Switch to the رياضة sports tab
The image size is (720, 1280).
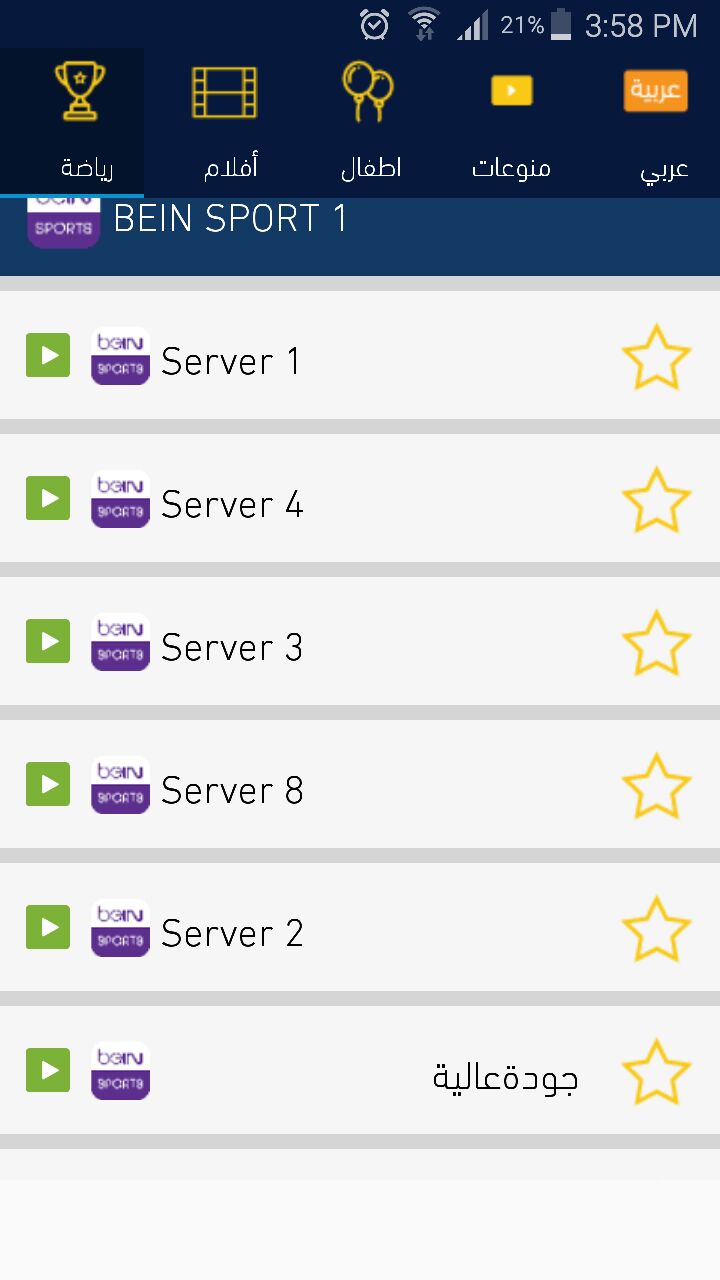pos(72,122)
